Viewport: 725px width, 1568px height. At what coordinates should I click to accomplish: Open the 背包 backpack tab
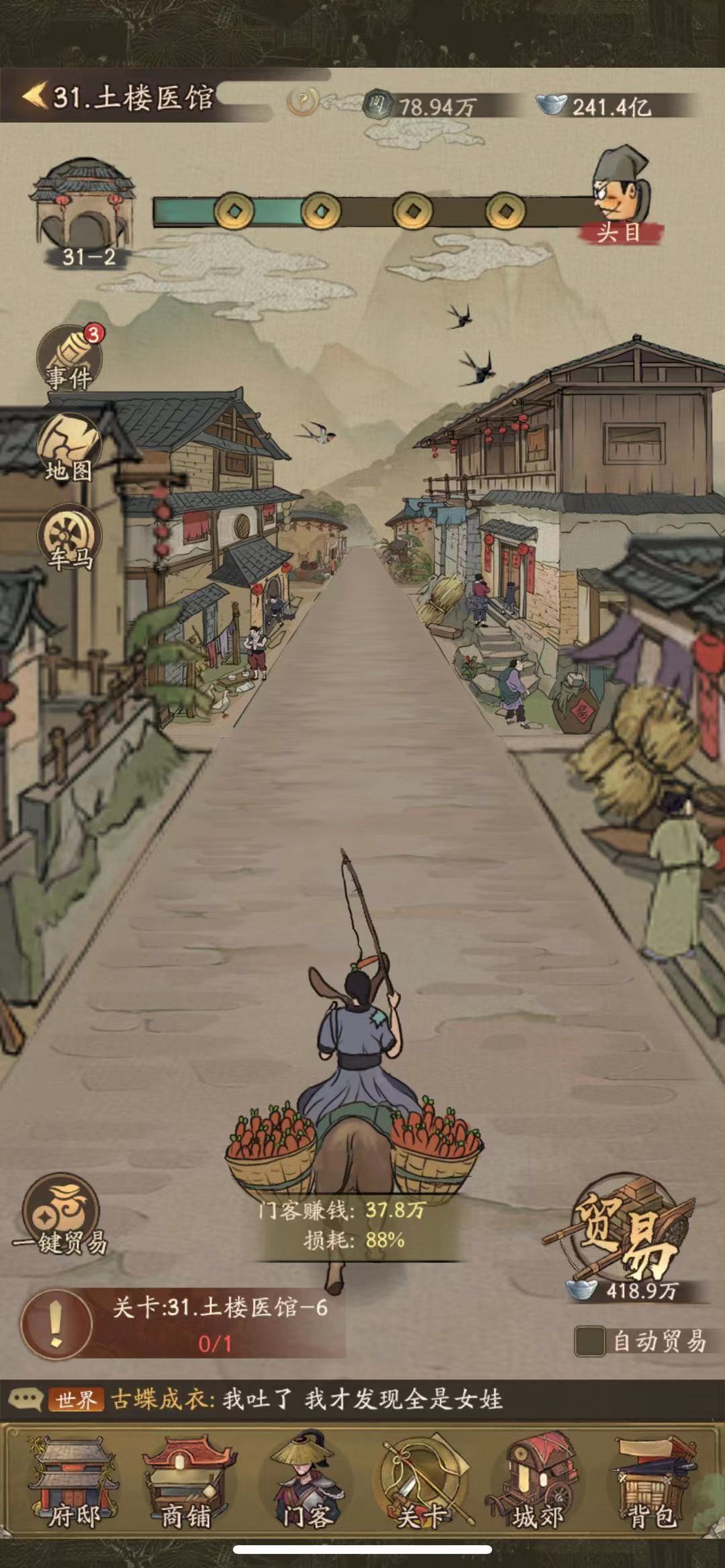[x=651, y=1481]
